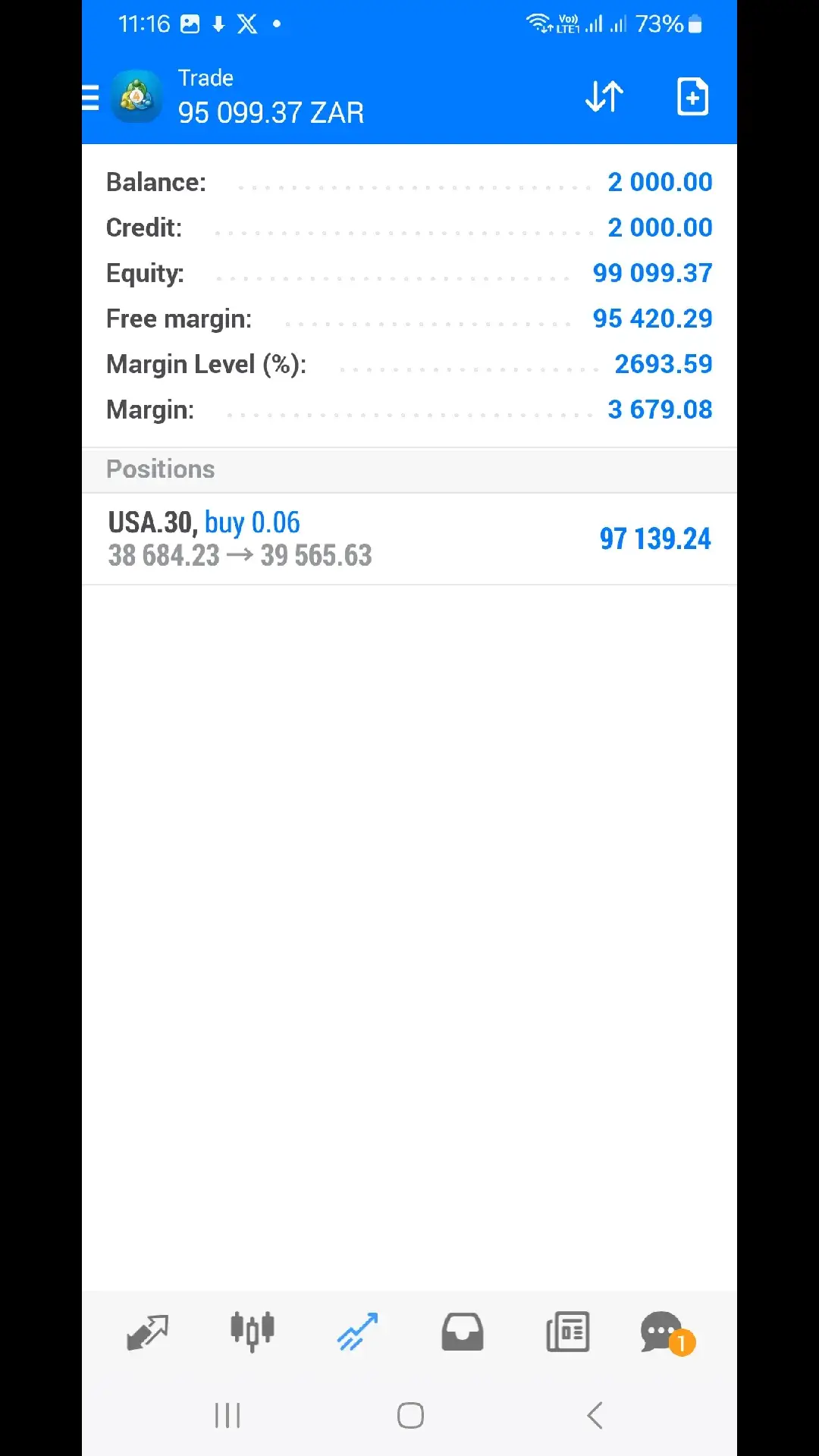Open the History tab
This screenshot has height=1456, width=819.
[x=463, y=1332]
